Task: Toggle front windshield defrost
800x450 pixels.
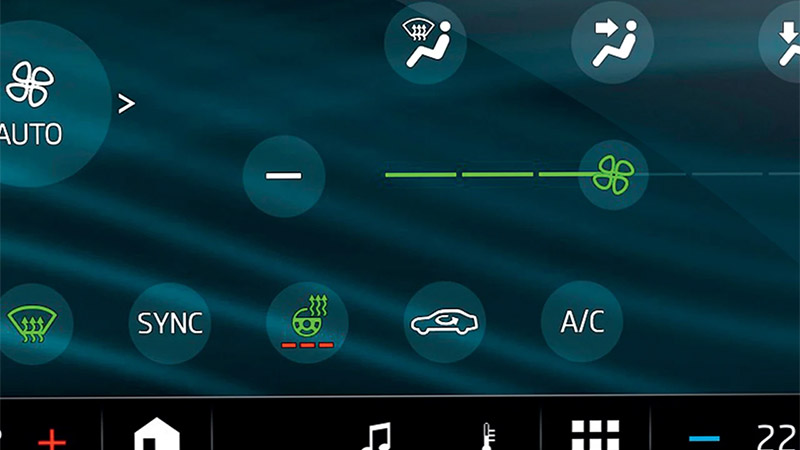Action: [x=30, y=322]
